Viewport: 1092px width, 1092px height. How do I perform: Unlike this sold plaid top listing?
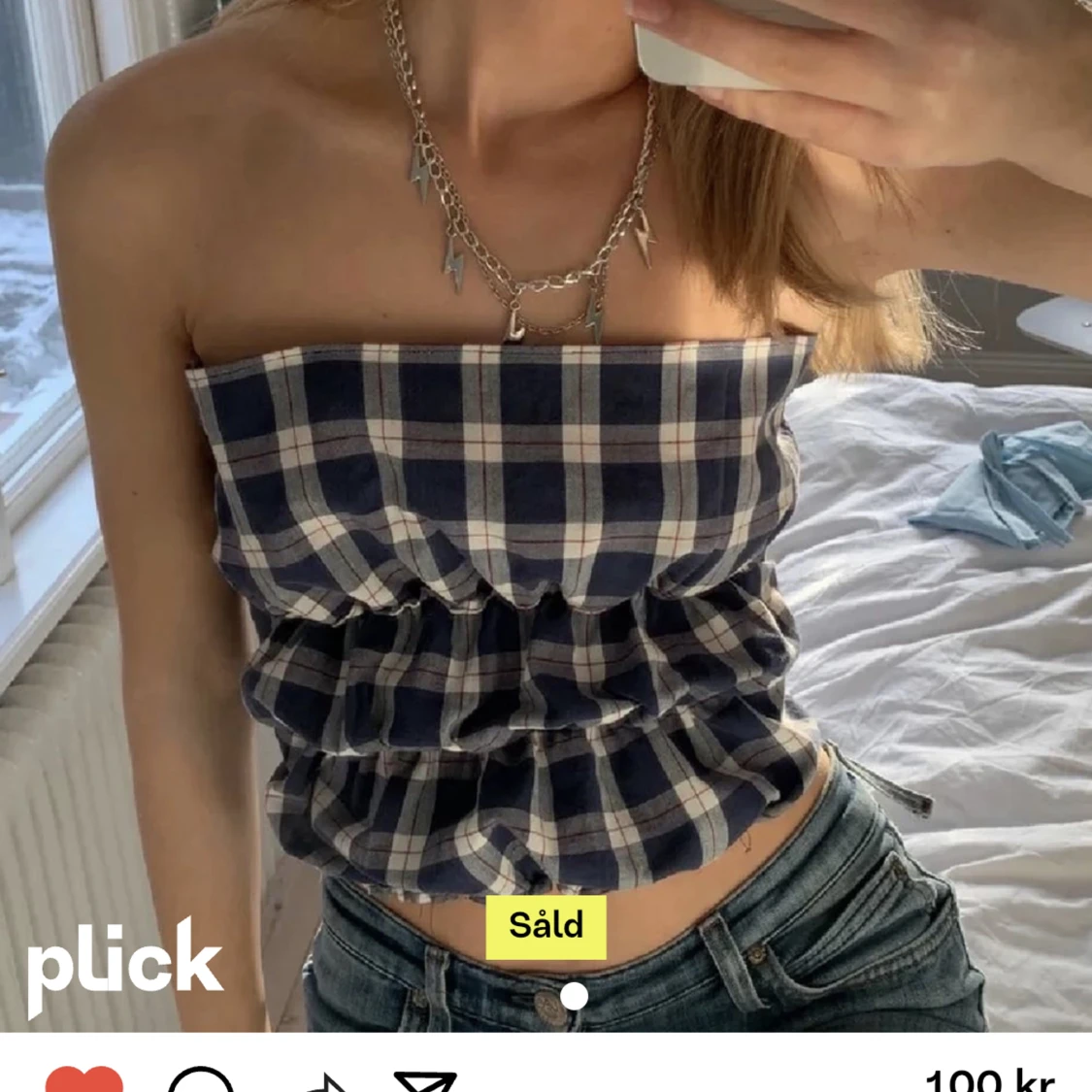pos(84,1079)
